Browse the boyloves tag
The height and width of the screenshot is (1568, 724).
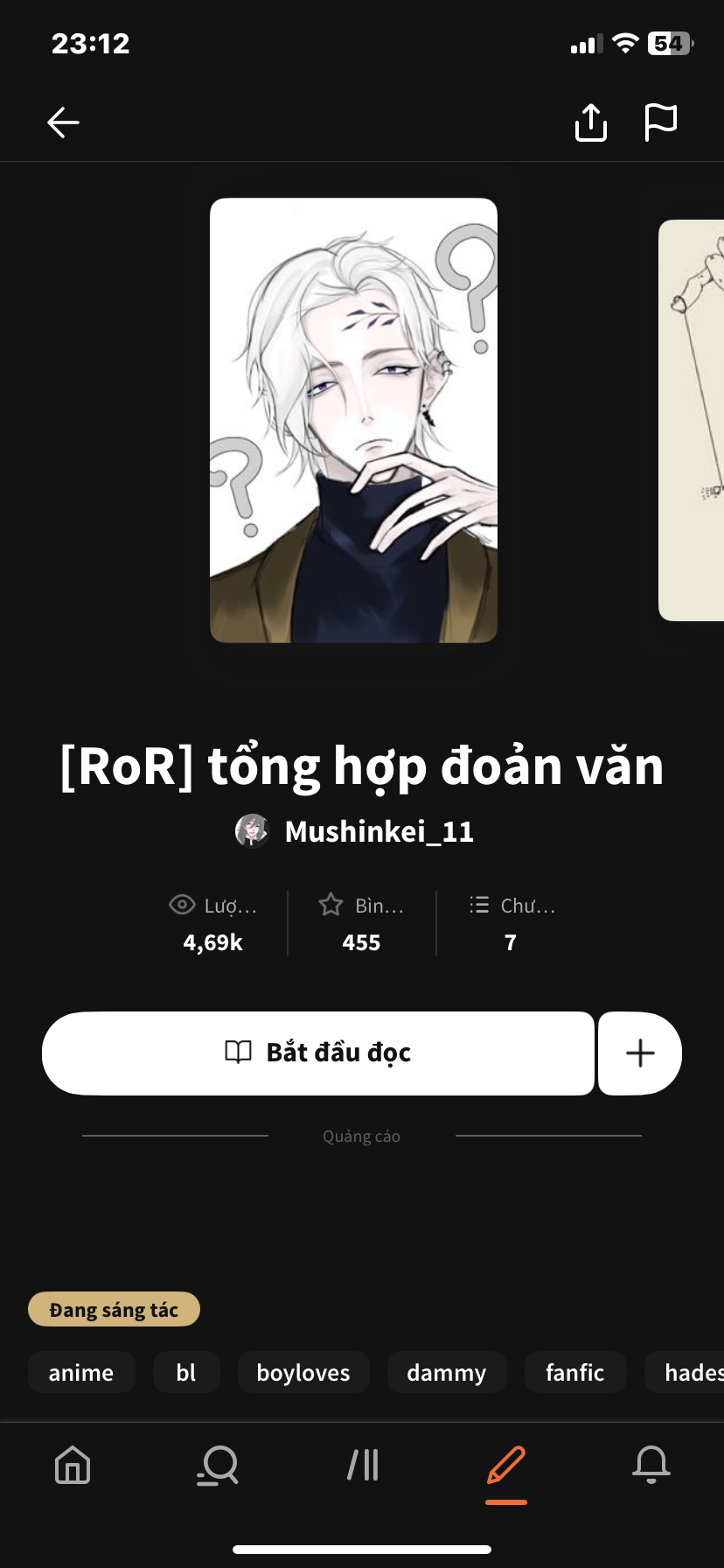pyautogui.click(x=303, y=1372)
